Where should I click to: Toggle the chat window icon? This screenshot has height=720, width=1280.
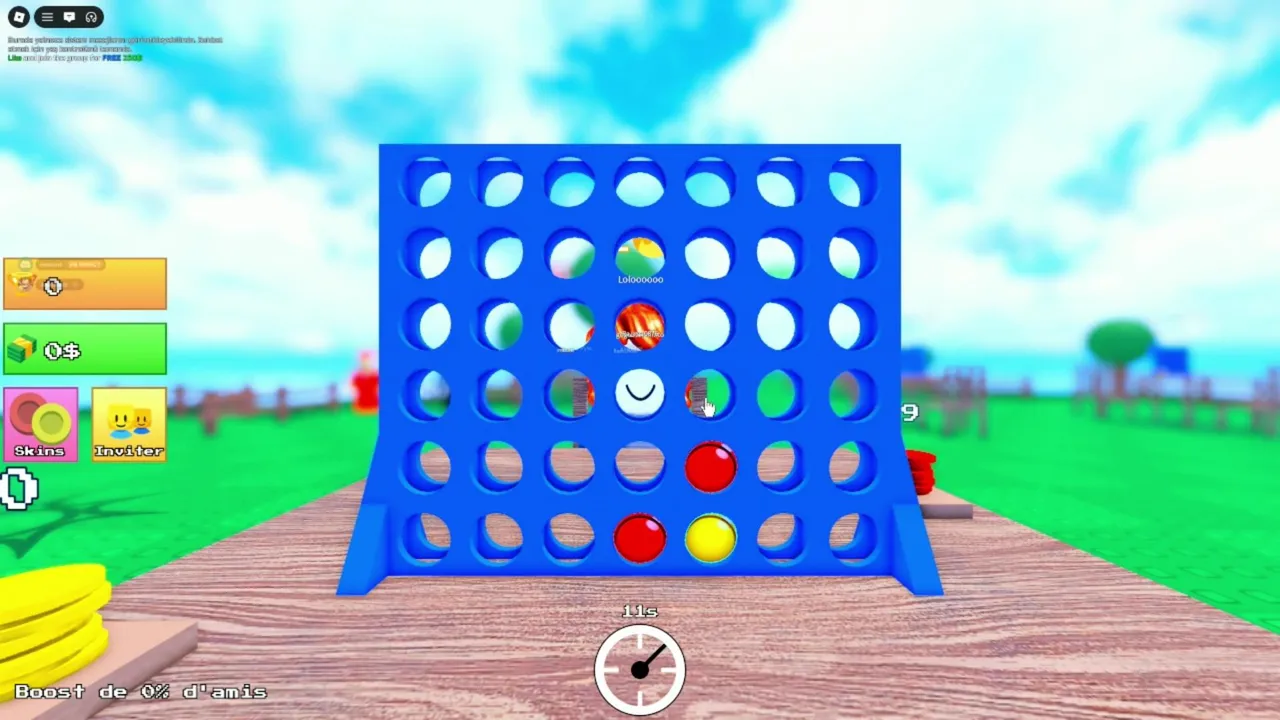tap(69, 17)
